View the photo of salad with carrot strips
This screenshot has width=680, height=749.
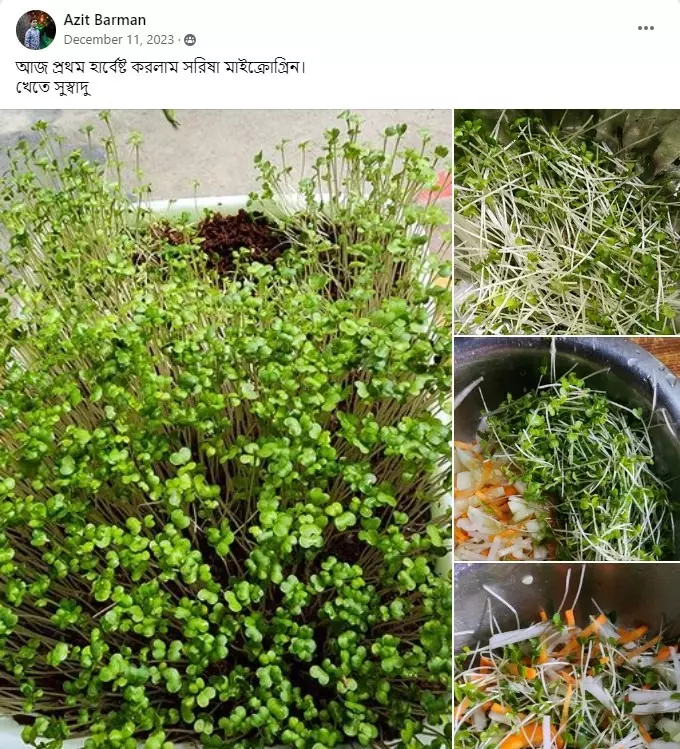pyautogui.click(x=567, y=656)
